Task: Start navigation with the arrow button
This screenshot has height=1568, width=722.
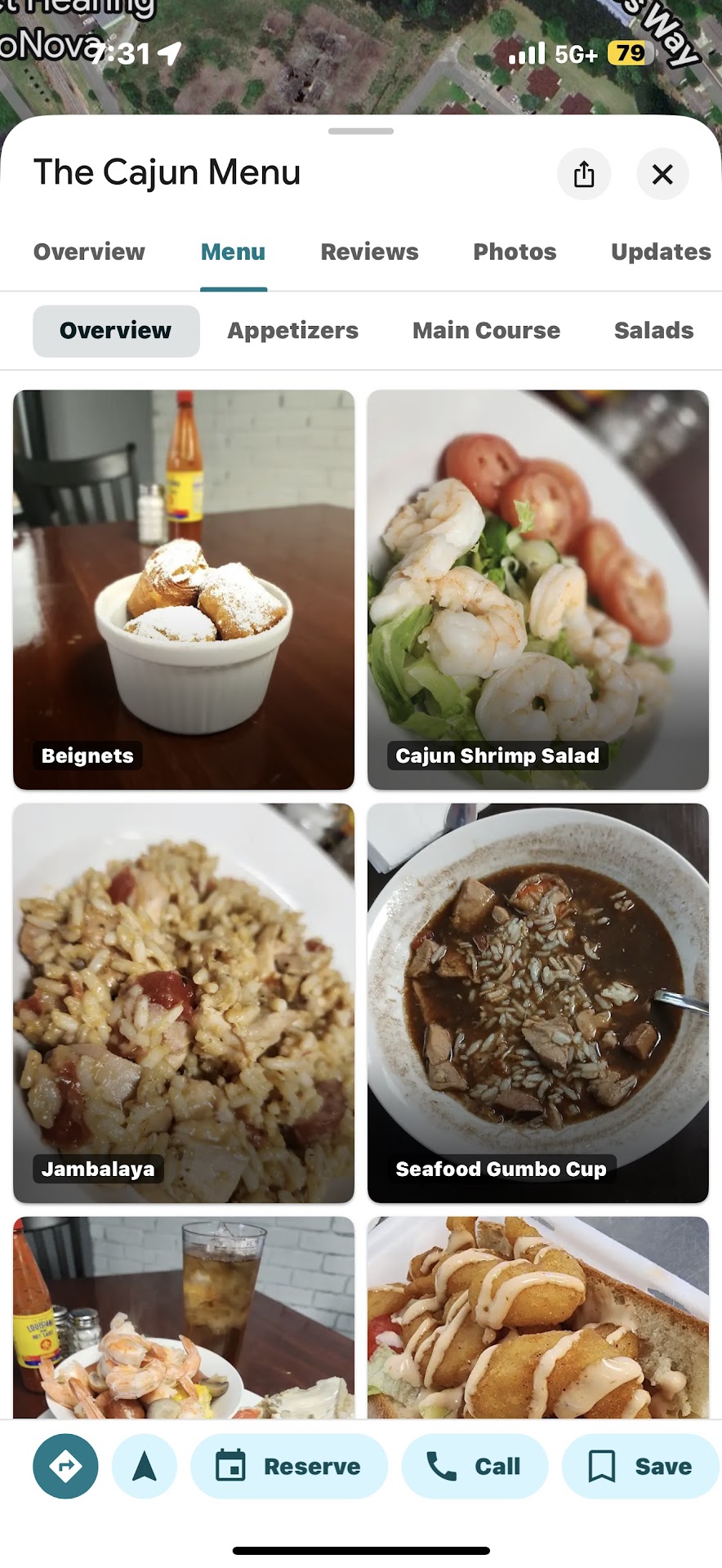Action: coord(145,1466)
